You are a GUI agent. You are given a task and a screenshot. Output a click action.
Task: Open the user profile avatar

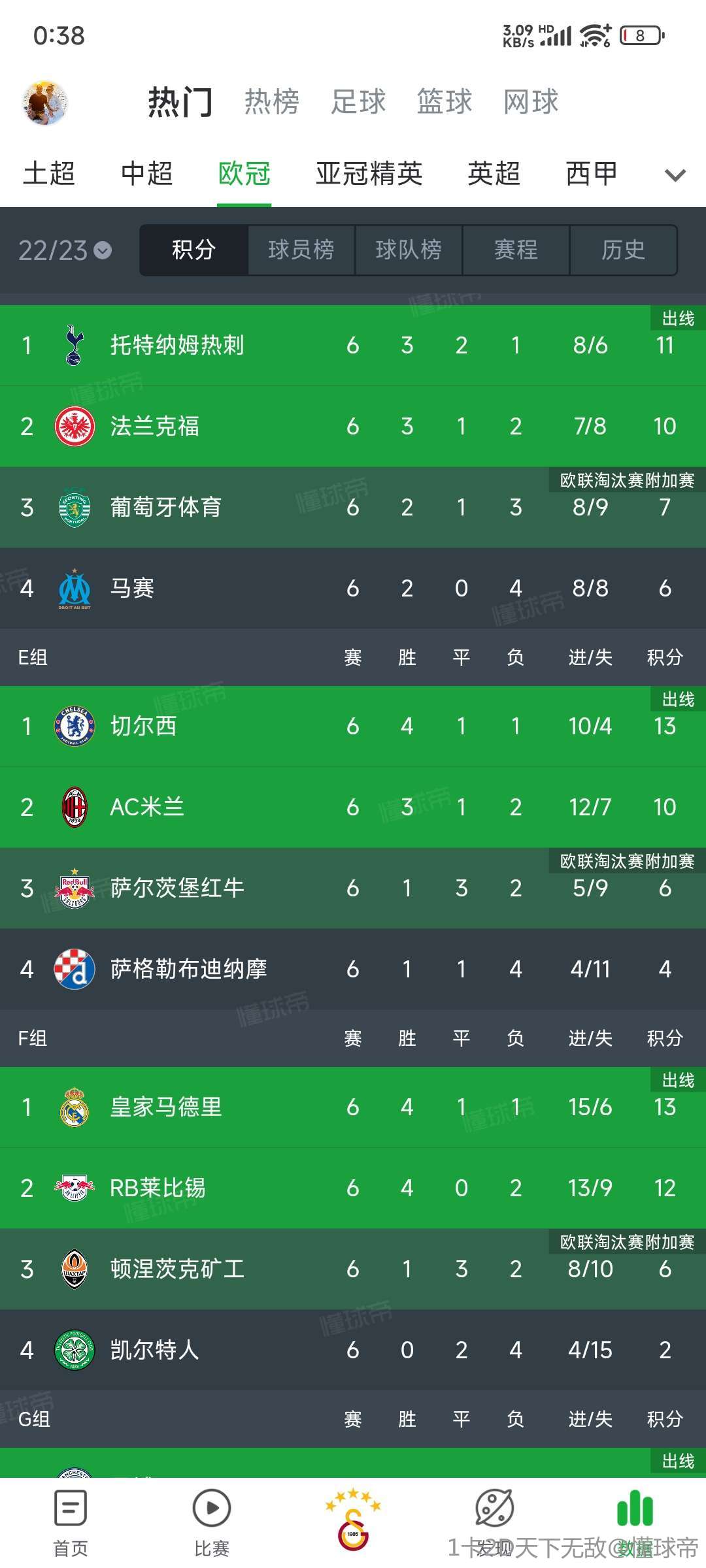[45, 103]
